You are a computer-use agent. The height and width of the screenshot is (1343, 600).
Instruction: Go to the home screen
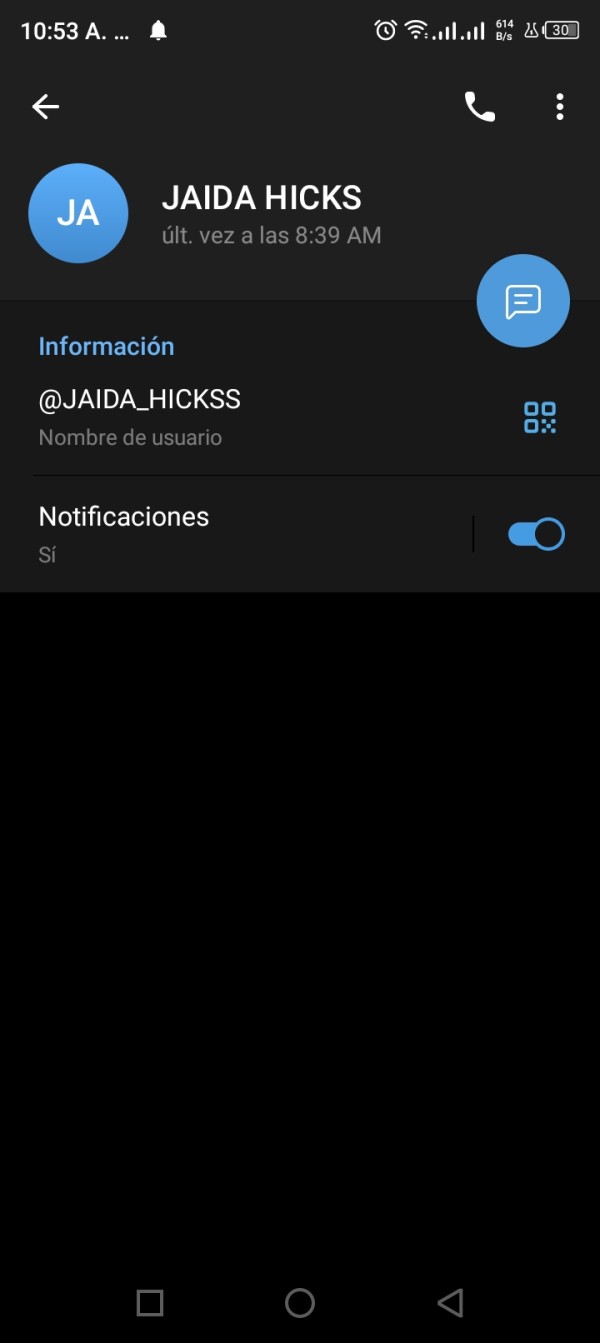click(300, 1302)
